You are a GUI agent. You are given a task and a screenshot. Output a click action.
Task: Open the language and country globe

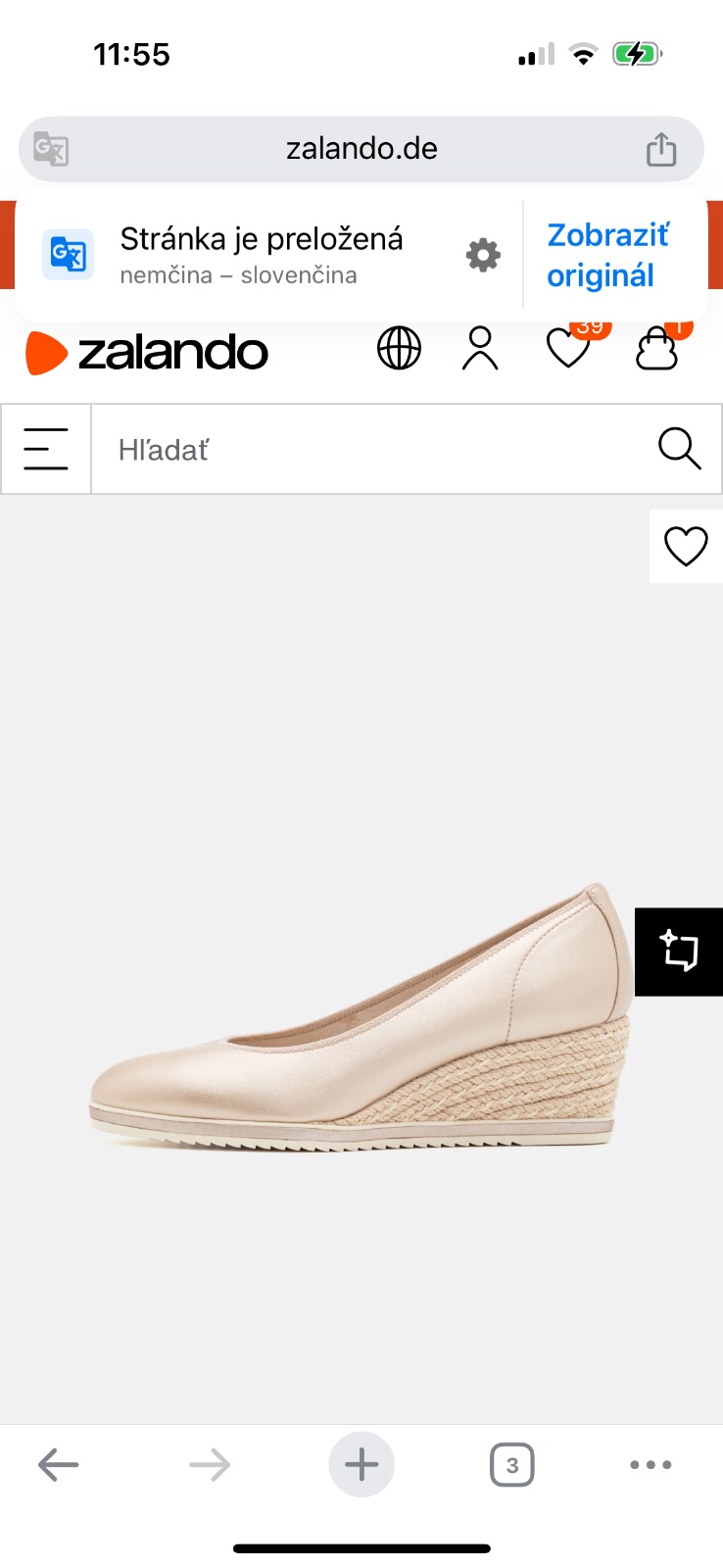point(399,349)
